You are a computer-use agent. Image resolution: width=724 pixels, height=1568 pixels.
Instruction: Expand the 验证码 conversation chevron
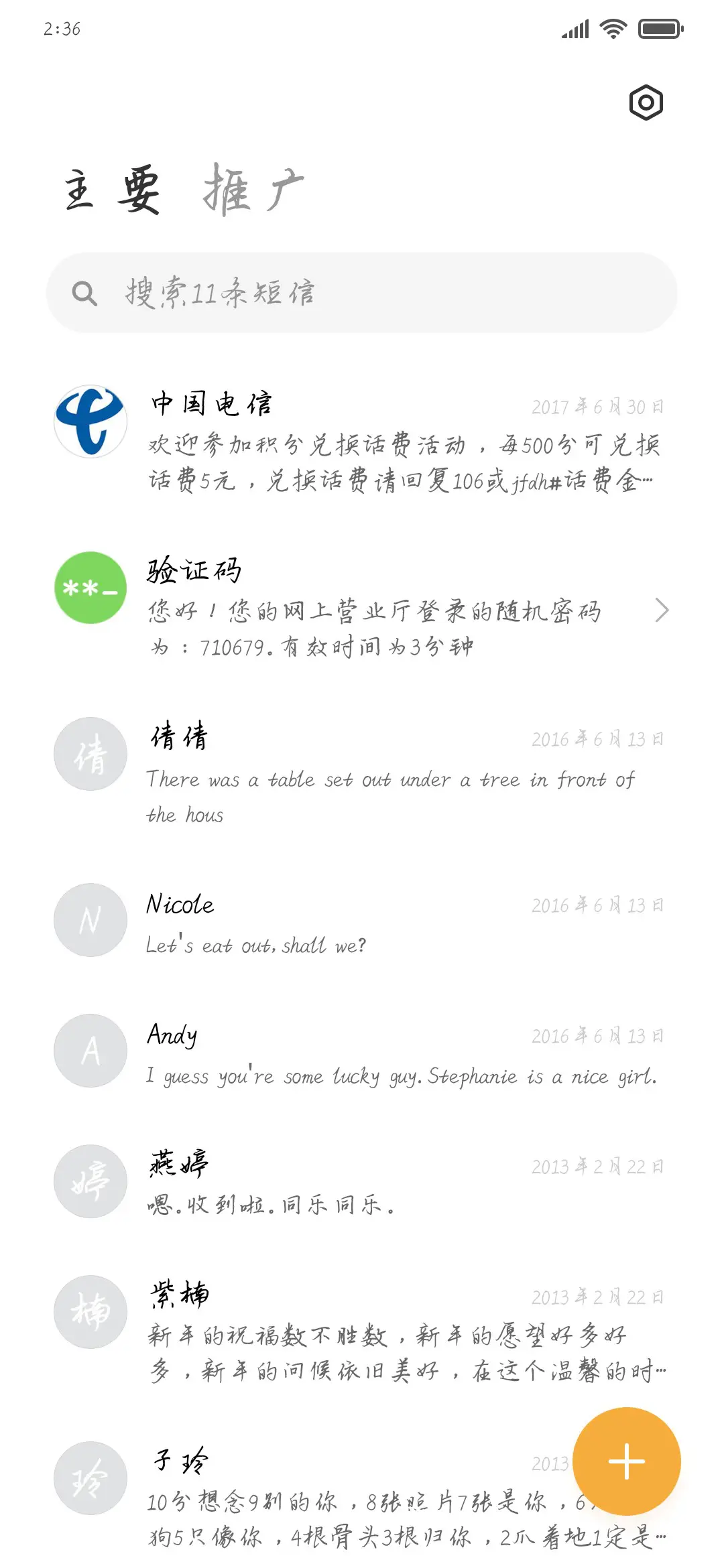click(x=662, y=610)
